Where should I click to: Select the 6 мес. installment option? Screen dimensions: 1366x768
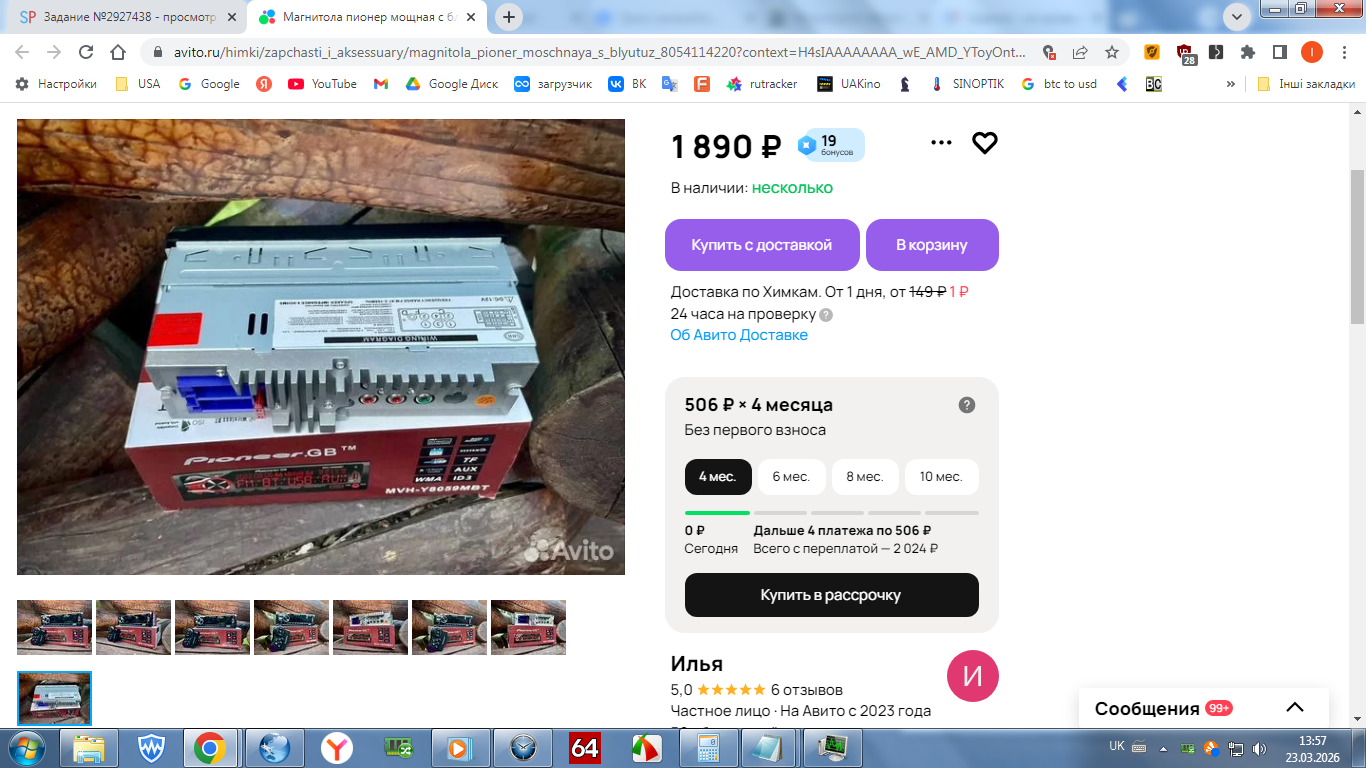click(x=791, y=477)
